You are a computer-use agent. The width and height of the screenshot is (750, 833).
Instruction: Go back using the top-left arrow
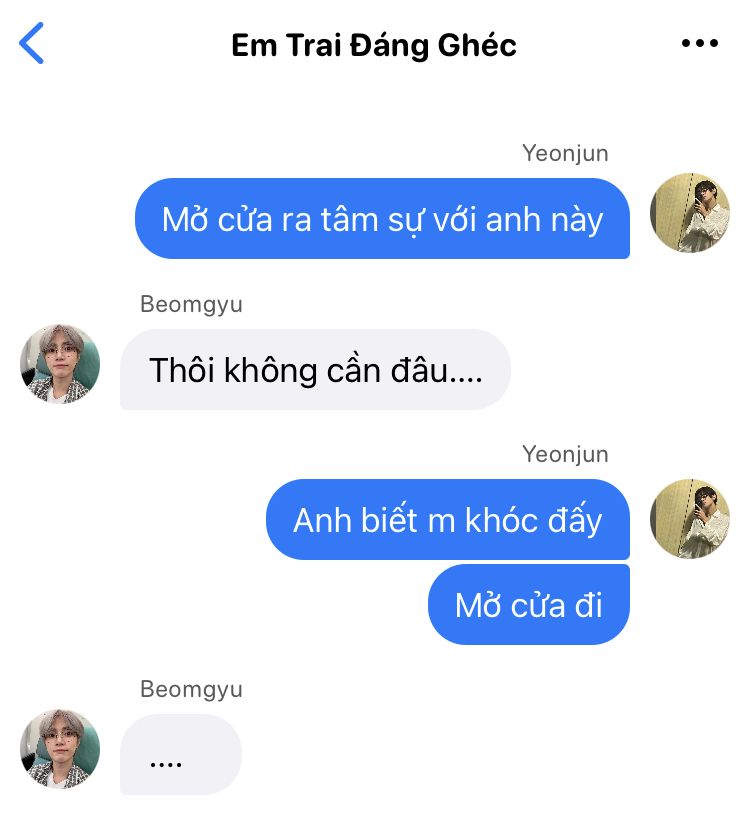[33, 44]
